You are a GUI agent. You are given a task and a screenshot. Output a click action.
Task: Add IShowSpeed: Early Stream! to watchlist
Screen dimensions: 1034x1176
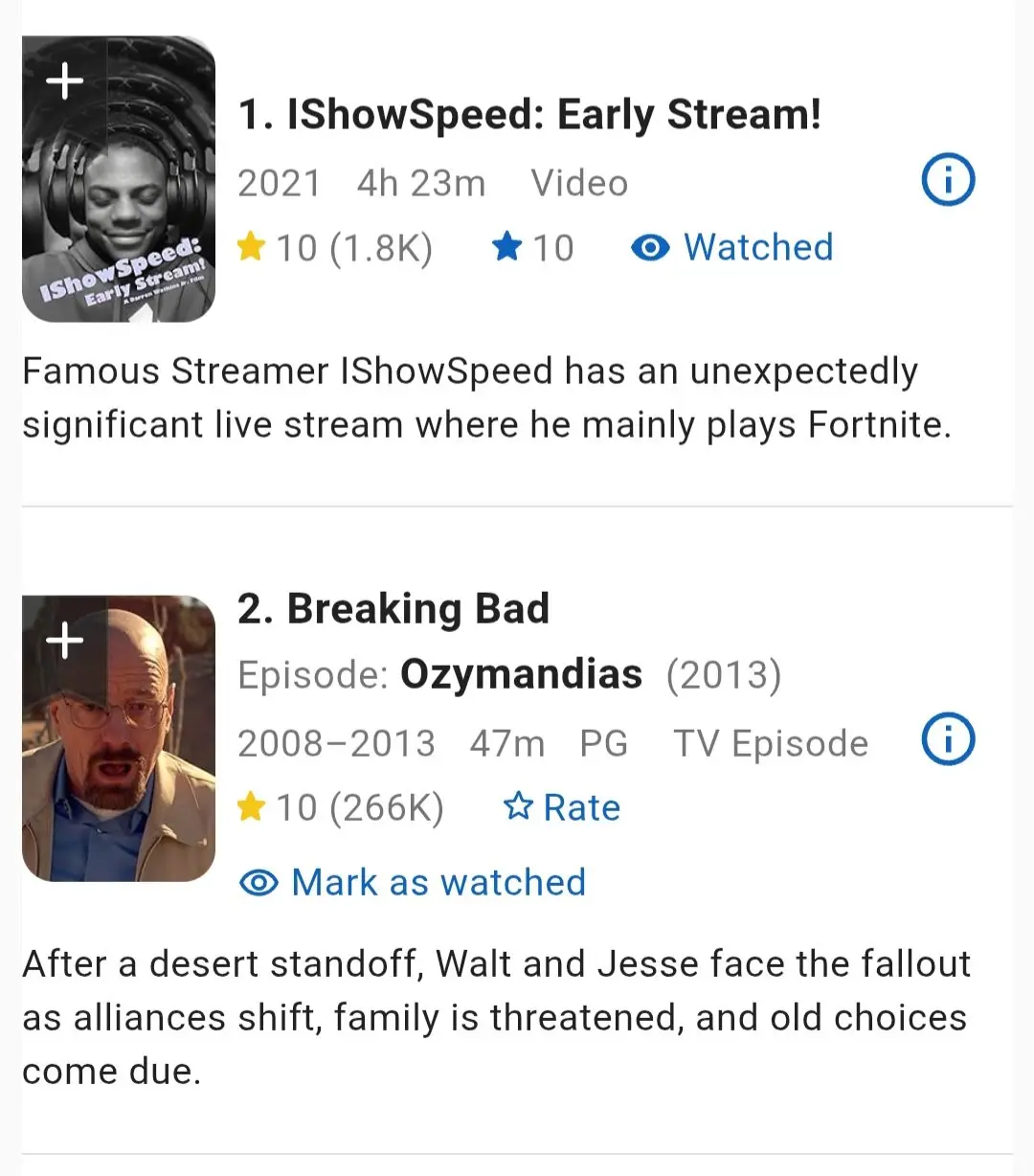(x=65, y=80)
